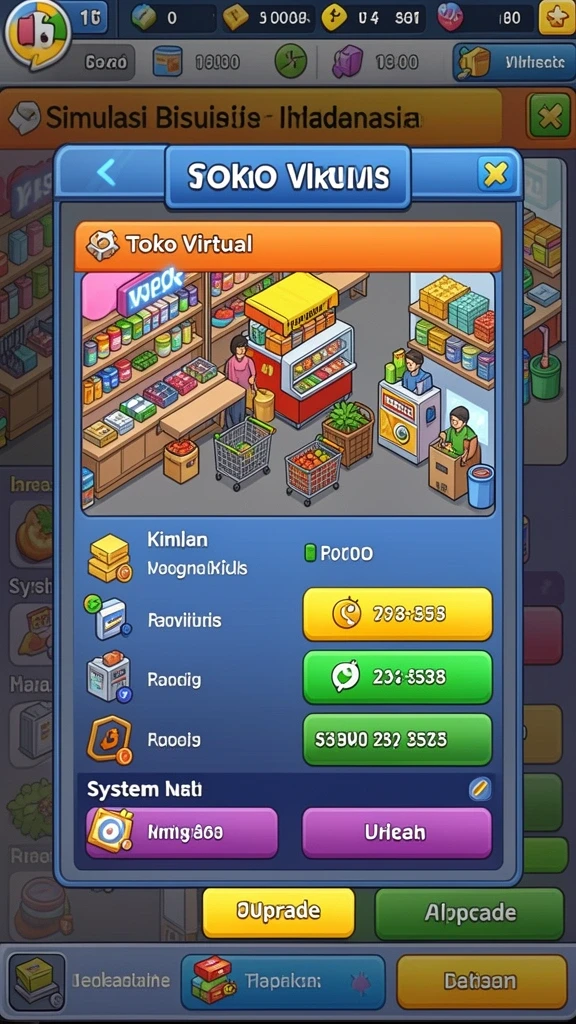Dismiss the Simulasi banner with green X
The image size is (576, 1024).
coord(549,117)
